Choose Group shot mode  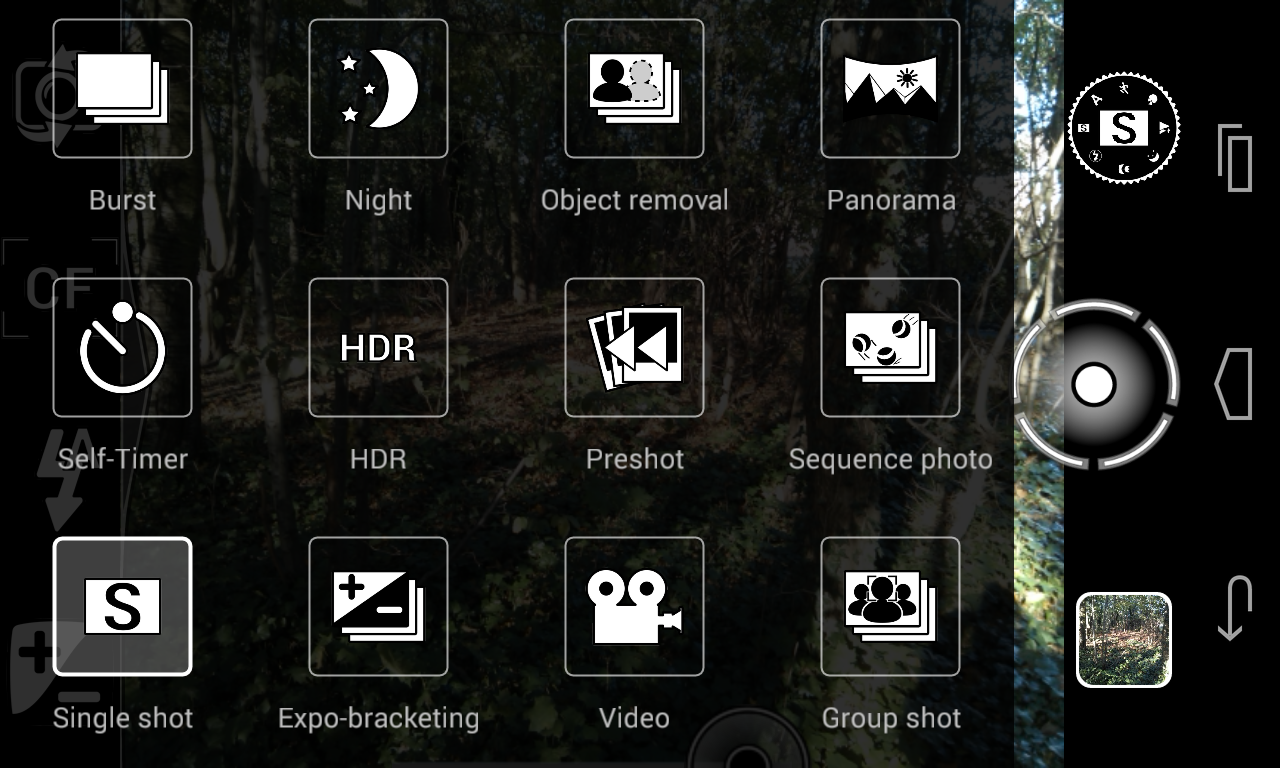click(890, 607)
